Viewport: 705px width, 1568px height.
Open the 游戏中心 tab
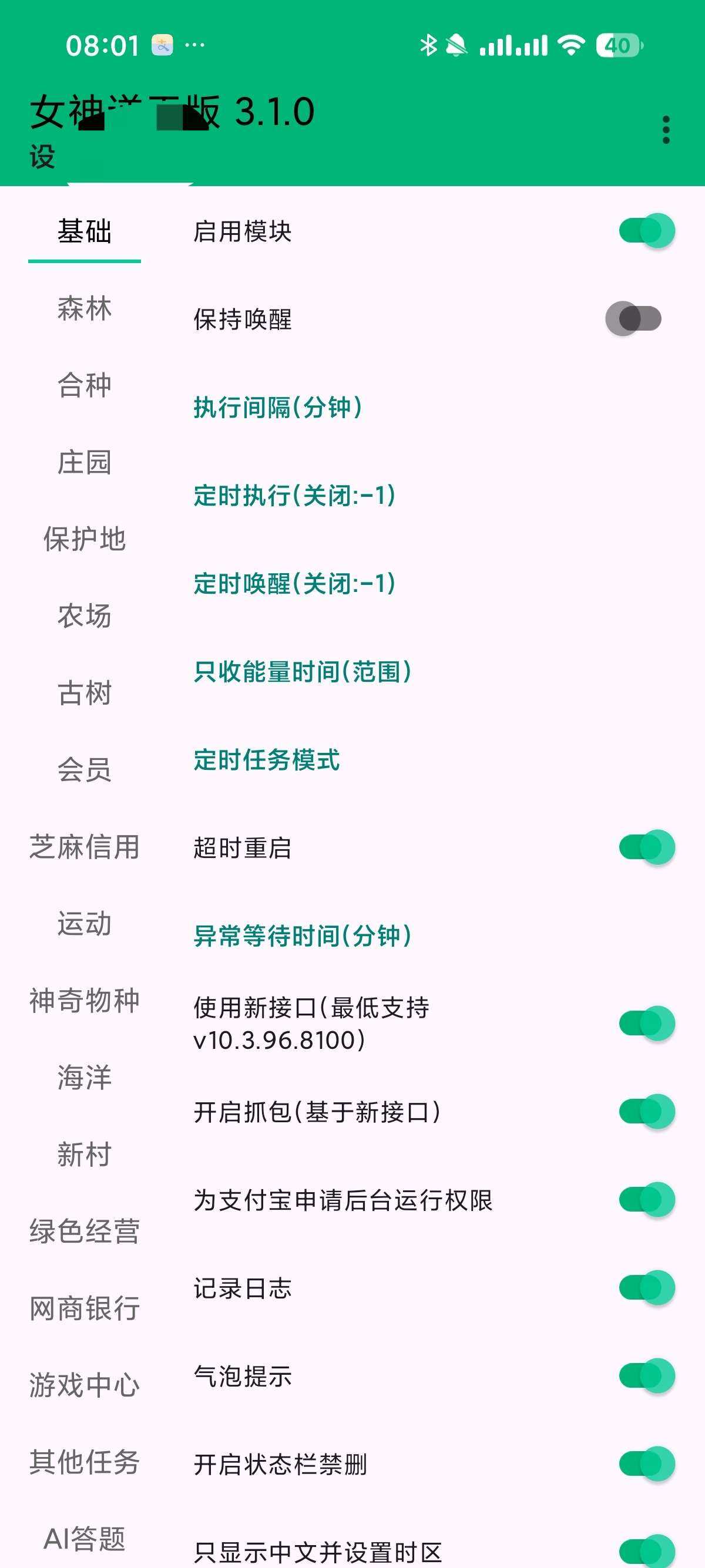click(85, 1385)
